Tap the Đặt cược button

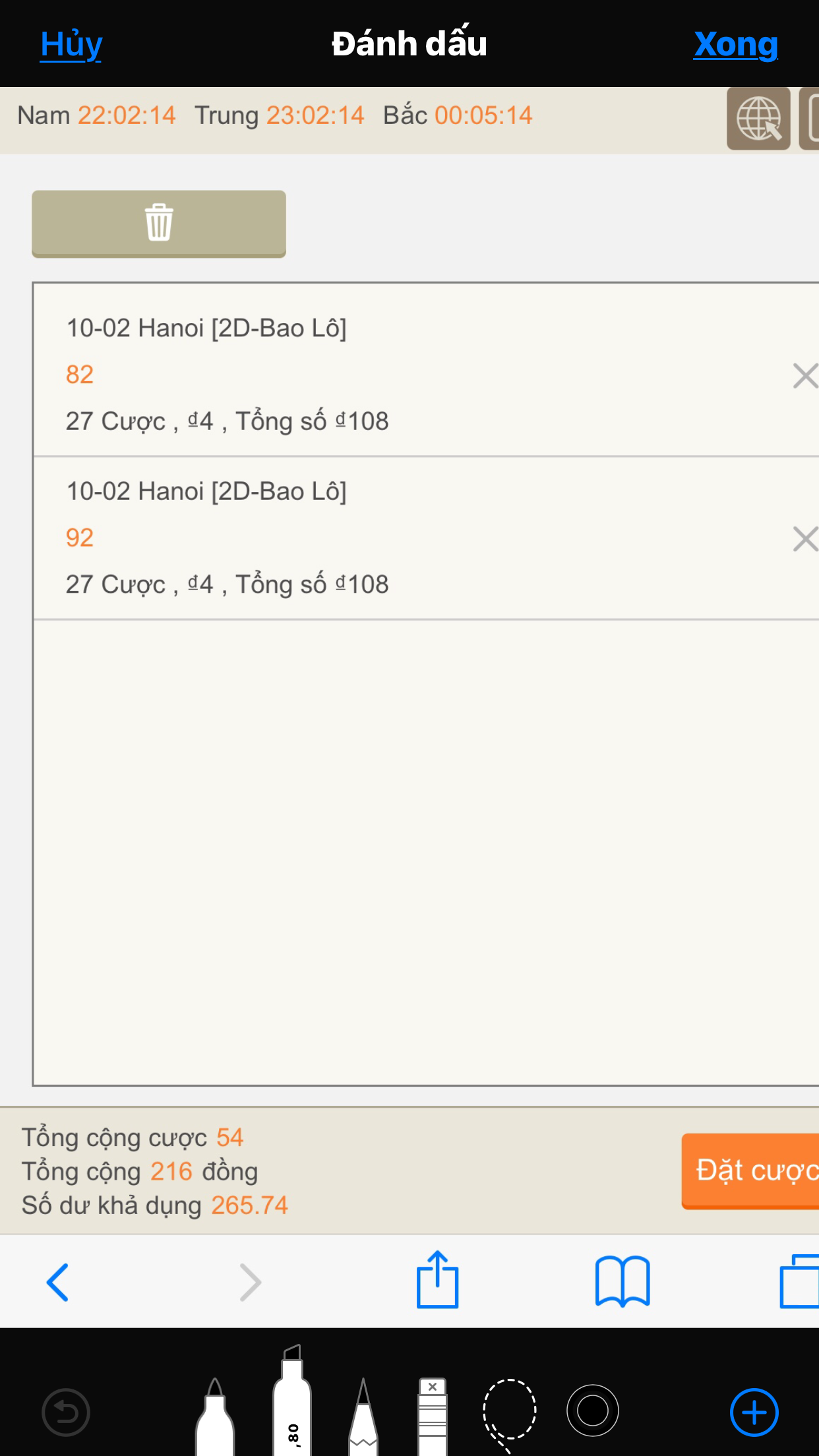pyautogui.click(x=750, y=1171)
